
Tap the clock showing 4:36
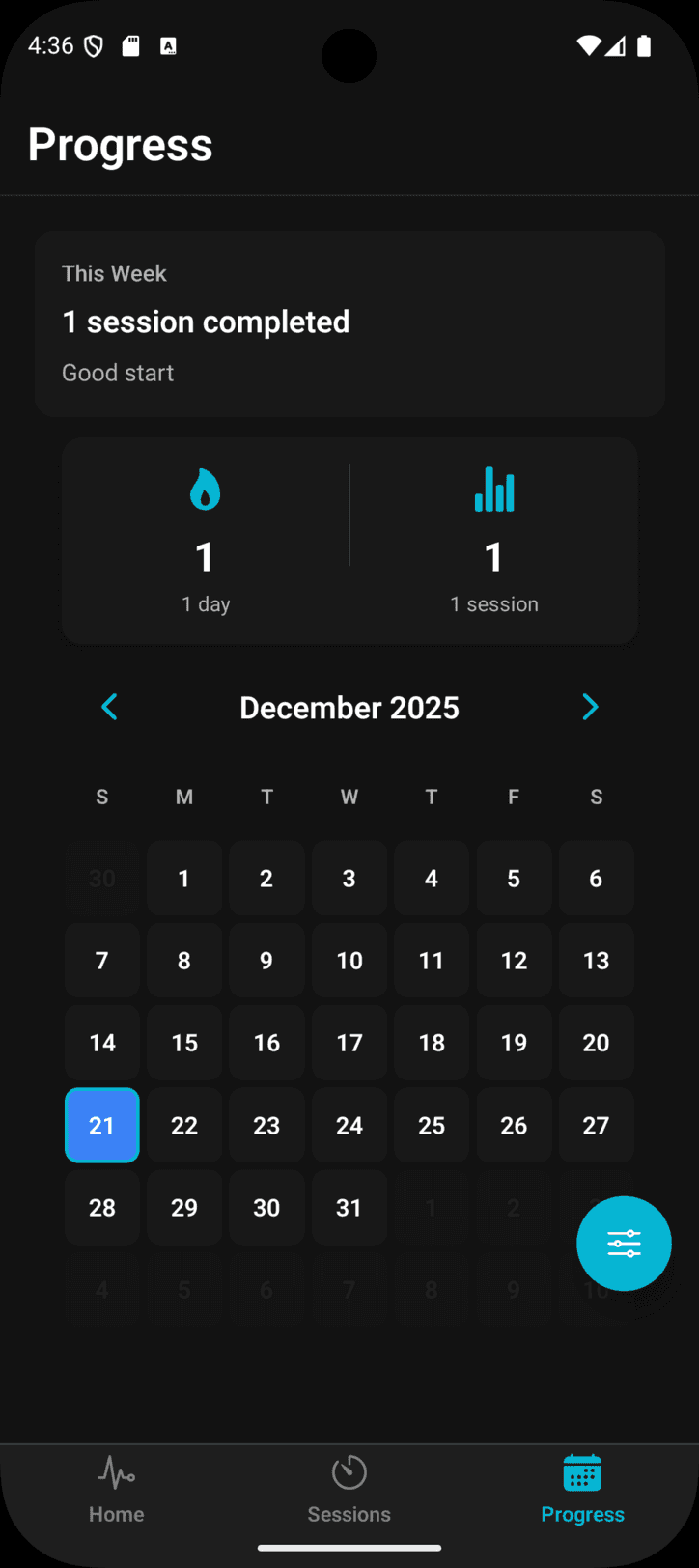(x=49, y=44)
